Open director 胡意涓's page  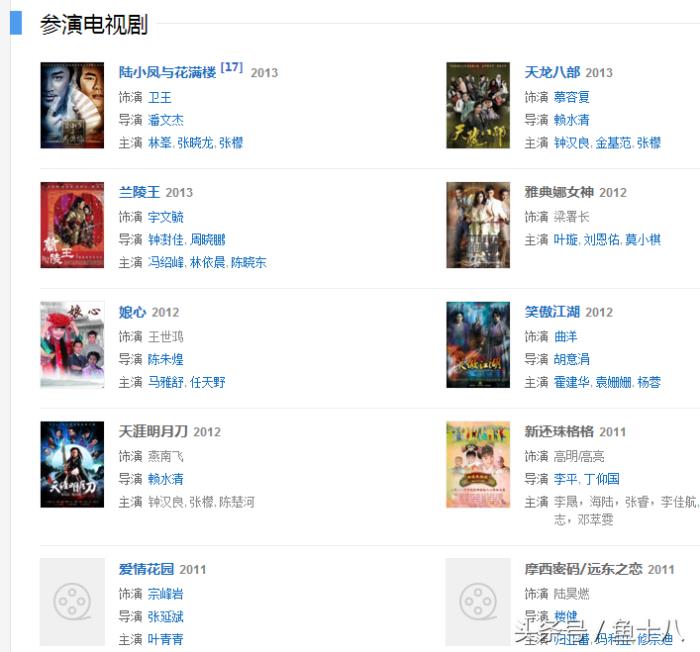pos(572,360)
